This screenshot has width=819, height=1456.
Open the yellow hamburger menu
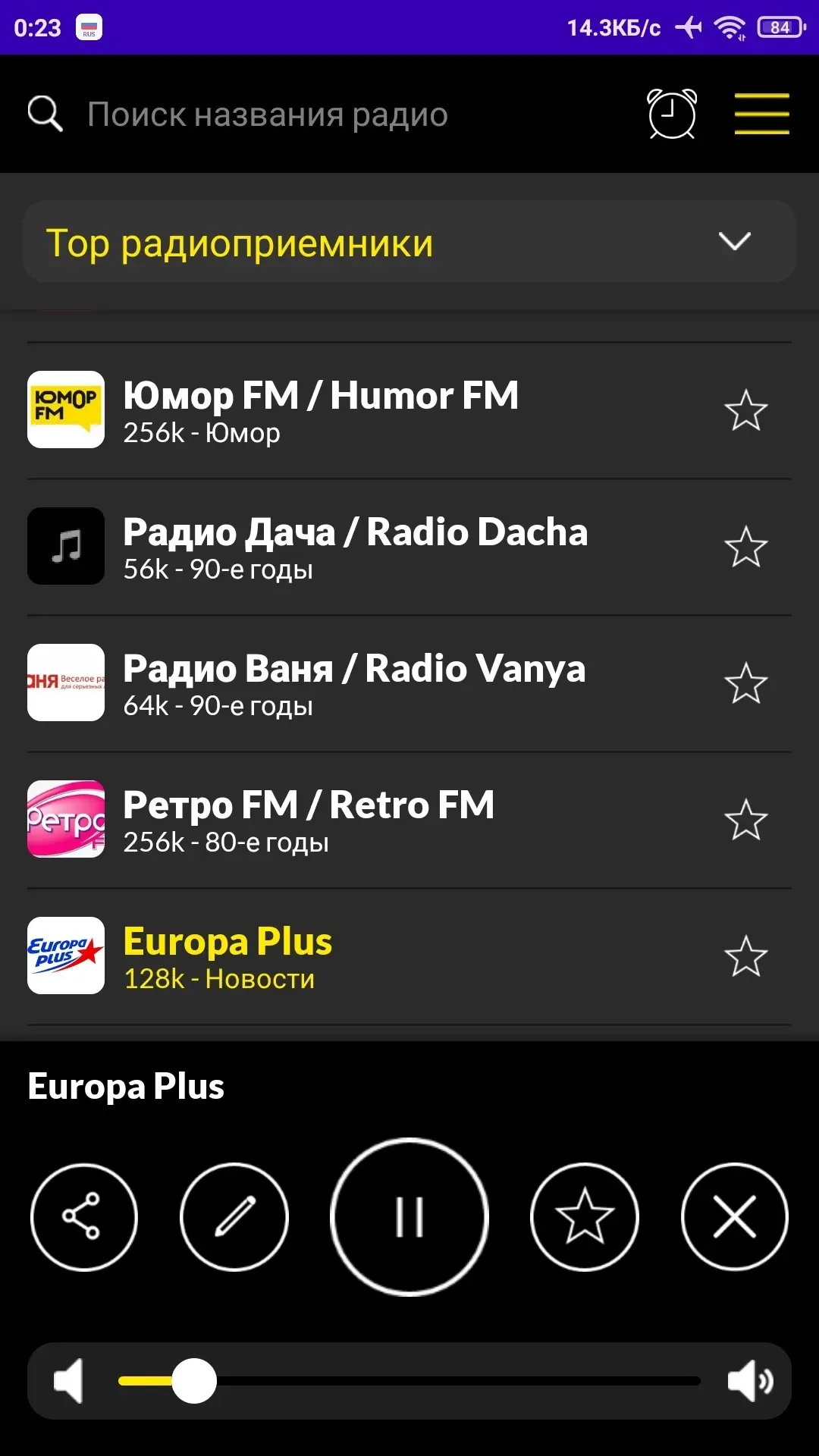point(761,114)
